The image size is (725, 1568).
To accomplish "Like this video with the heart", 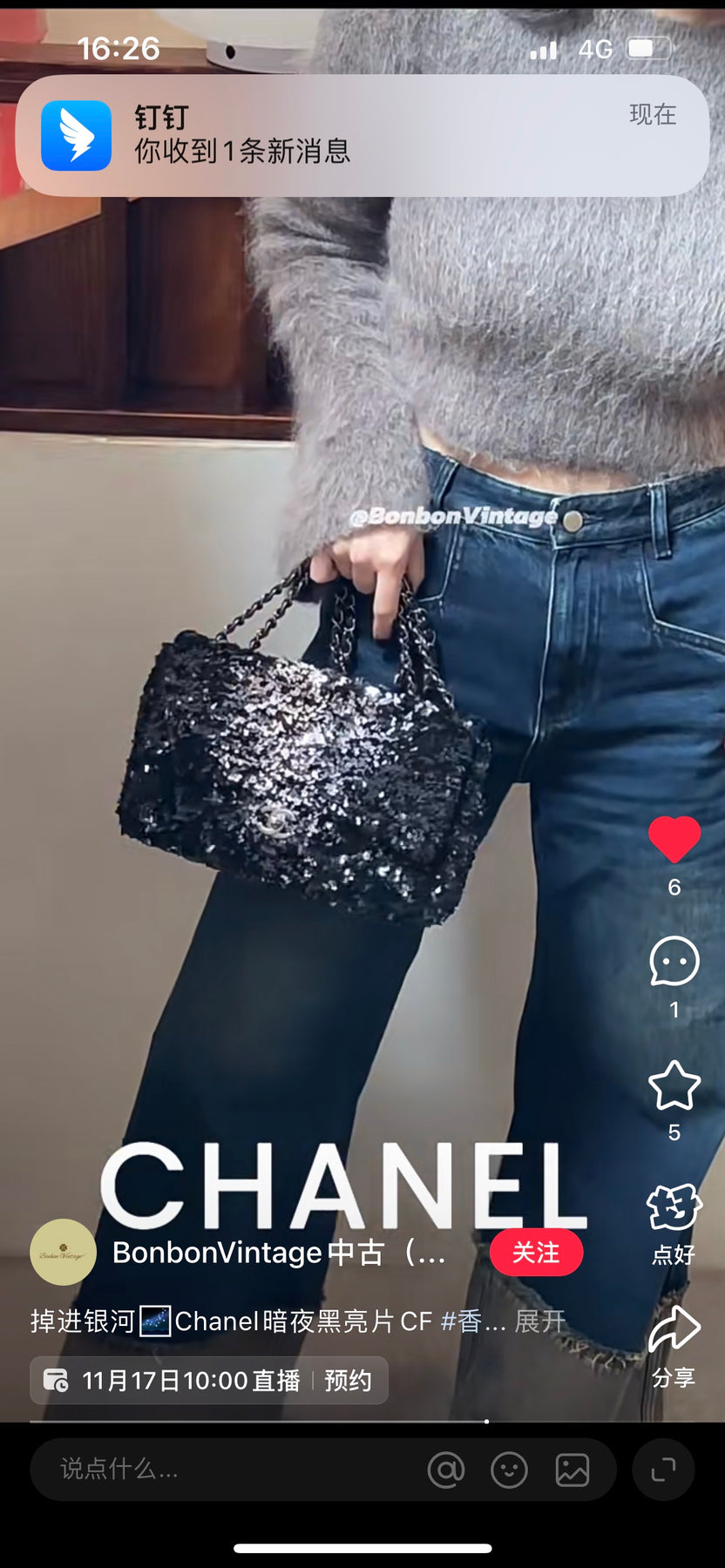I will pos(674,840).
